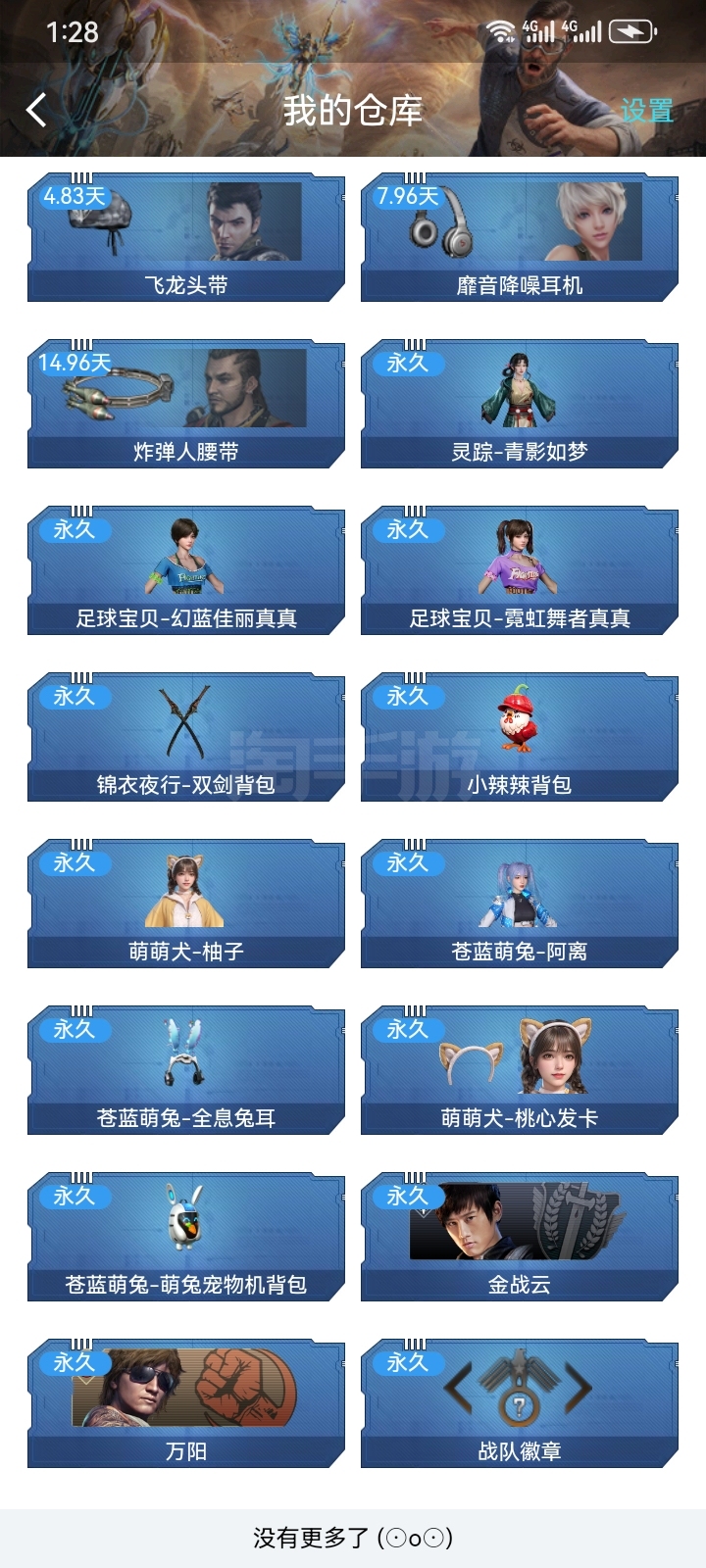This screenshot has width=706, height=1568.
Task: Select 足球宝贝-霓虹舞者真真 card
Action: coord(520,571)
